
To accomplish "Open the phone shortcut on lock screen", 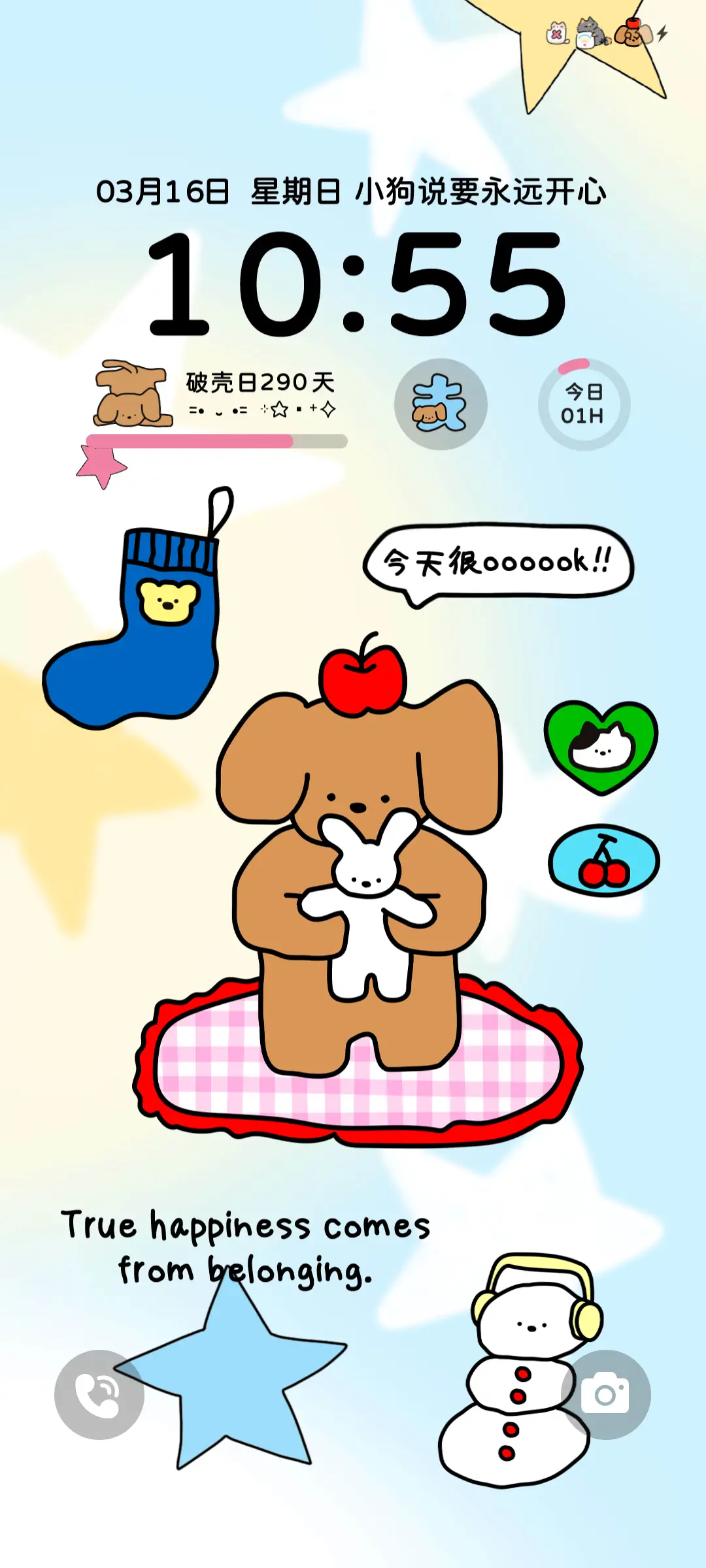I will point(99,1394).
